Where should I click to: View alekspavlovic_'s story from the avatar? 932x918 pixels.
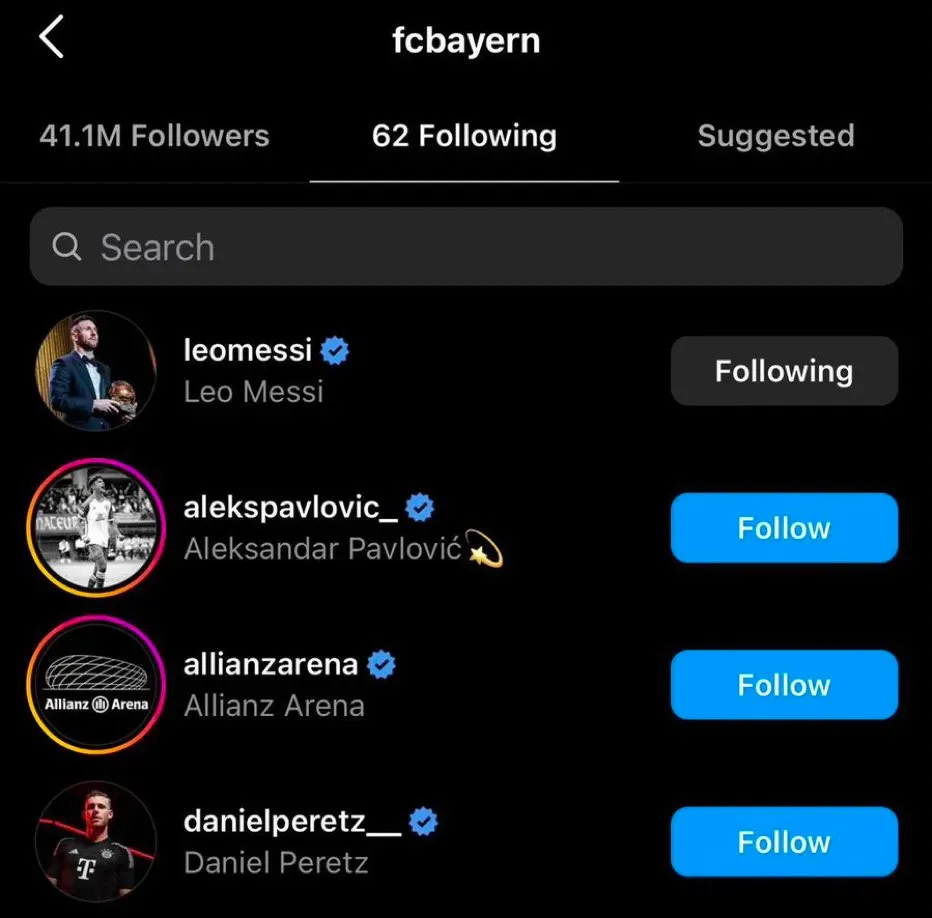pyautogui.click(x=96, y=528)
